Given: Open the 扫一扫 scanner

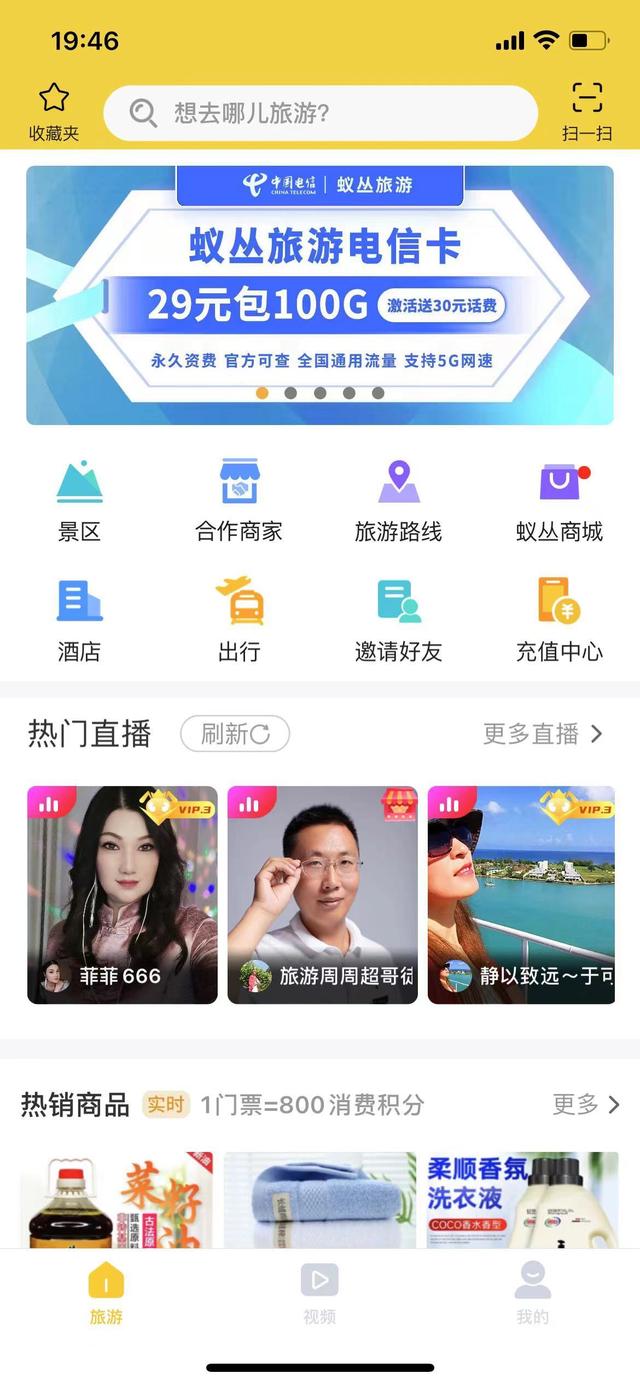Looking at the screenshot, I should (x=587, y=110).
